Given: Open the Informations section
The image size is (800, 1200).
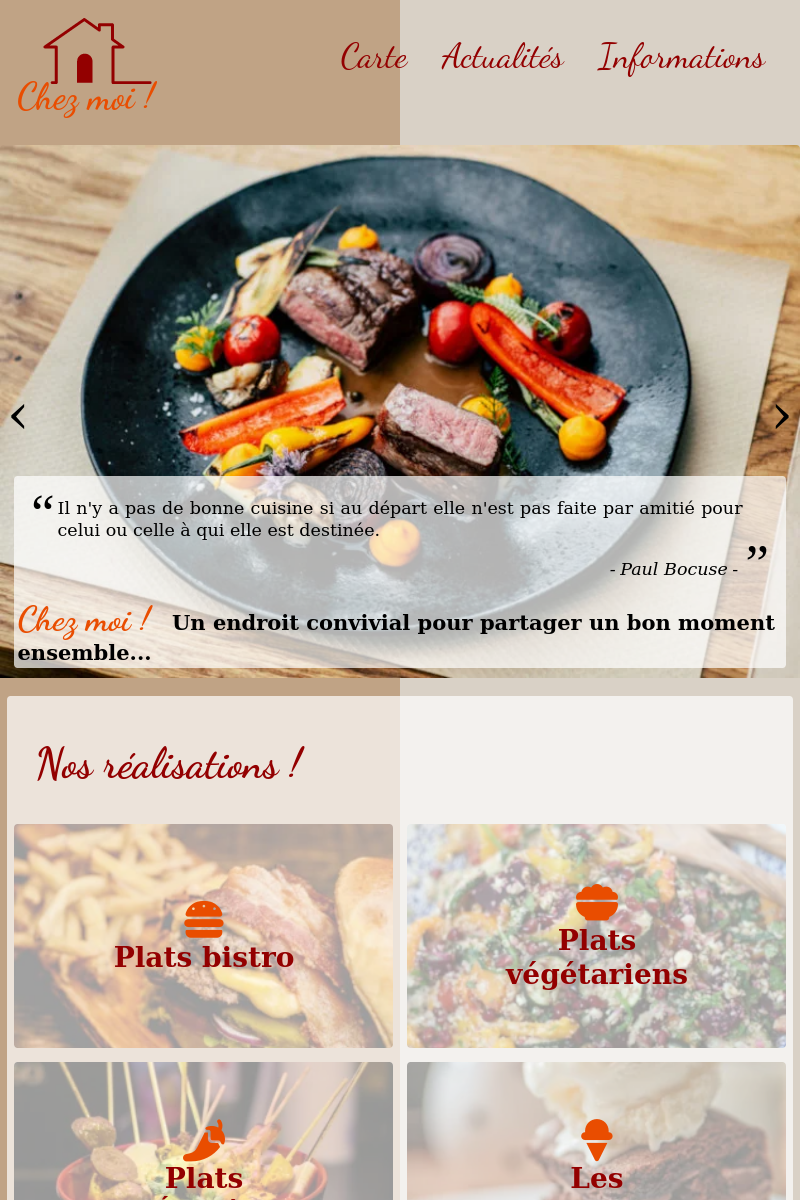Looking at the screenshot, I should 681,57.
